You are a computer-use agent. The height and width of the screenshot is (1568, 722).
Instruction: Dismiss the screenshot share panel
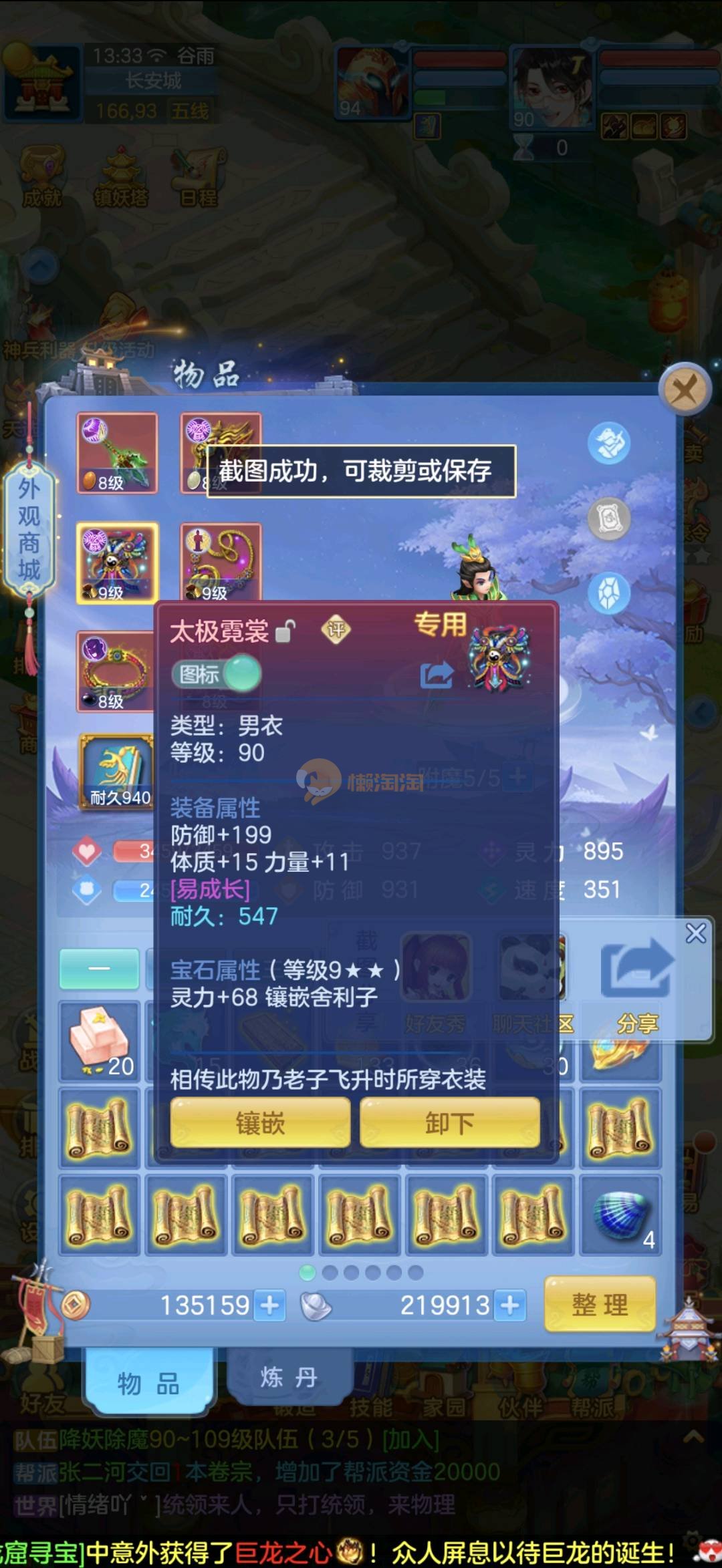coord(695,933)
